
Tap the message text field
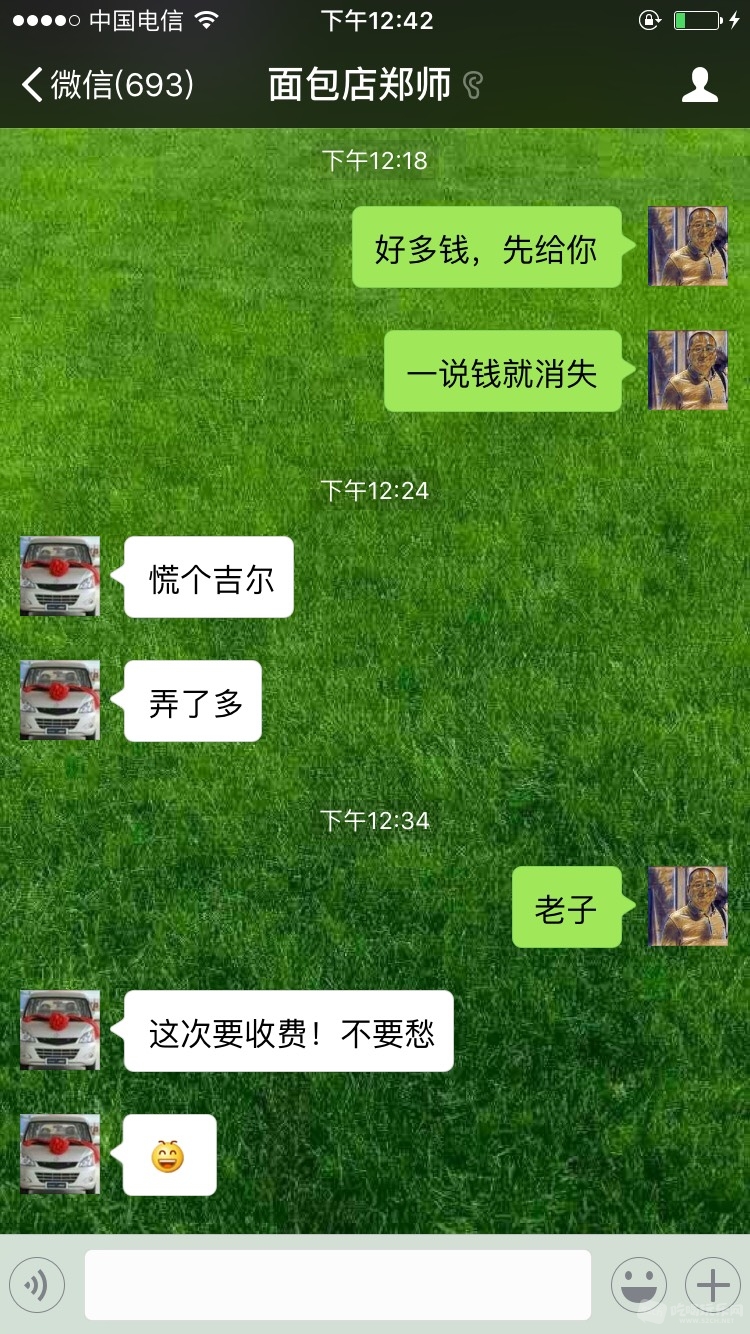coord(337,1285)
